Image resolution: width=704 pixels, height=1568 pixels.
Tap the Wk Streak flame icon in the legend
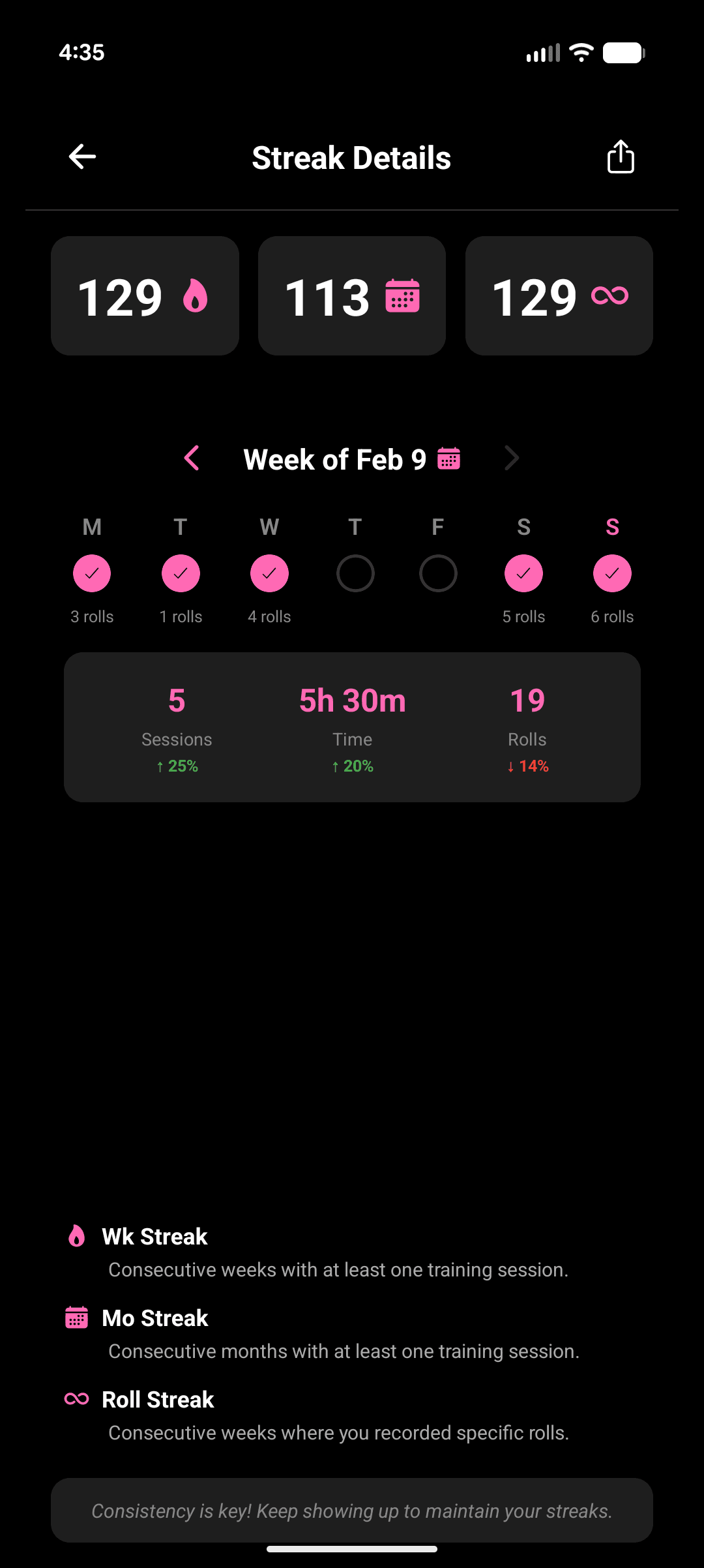click(76, 1235)
